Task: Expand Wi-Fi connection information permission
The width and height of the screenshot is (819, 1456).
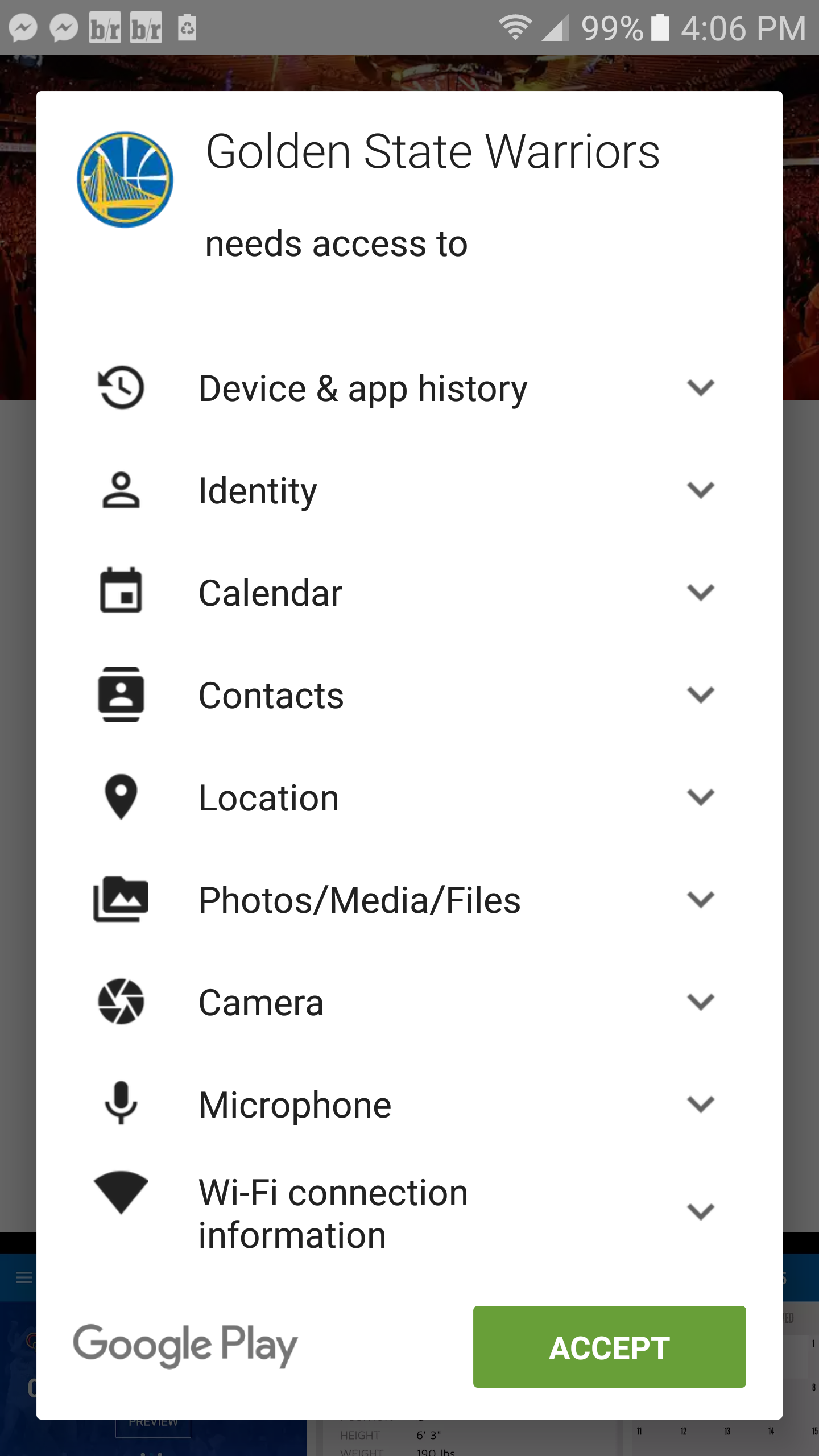Action: coord(700,1213)
